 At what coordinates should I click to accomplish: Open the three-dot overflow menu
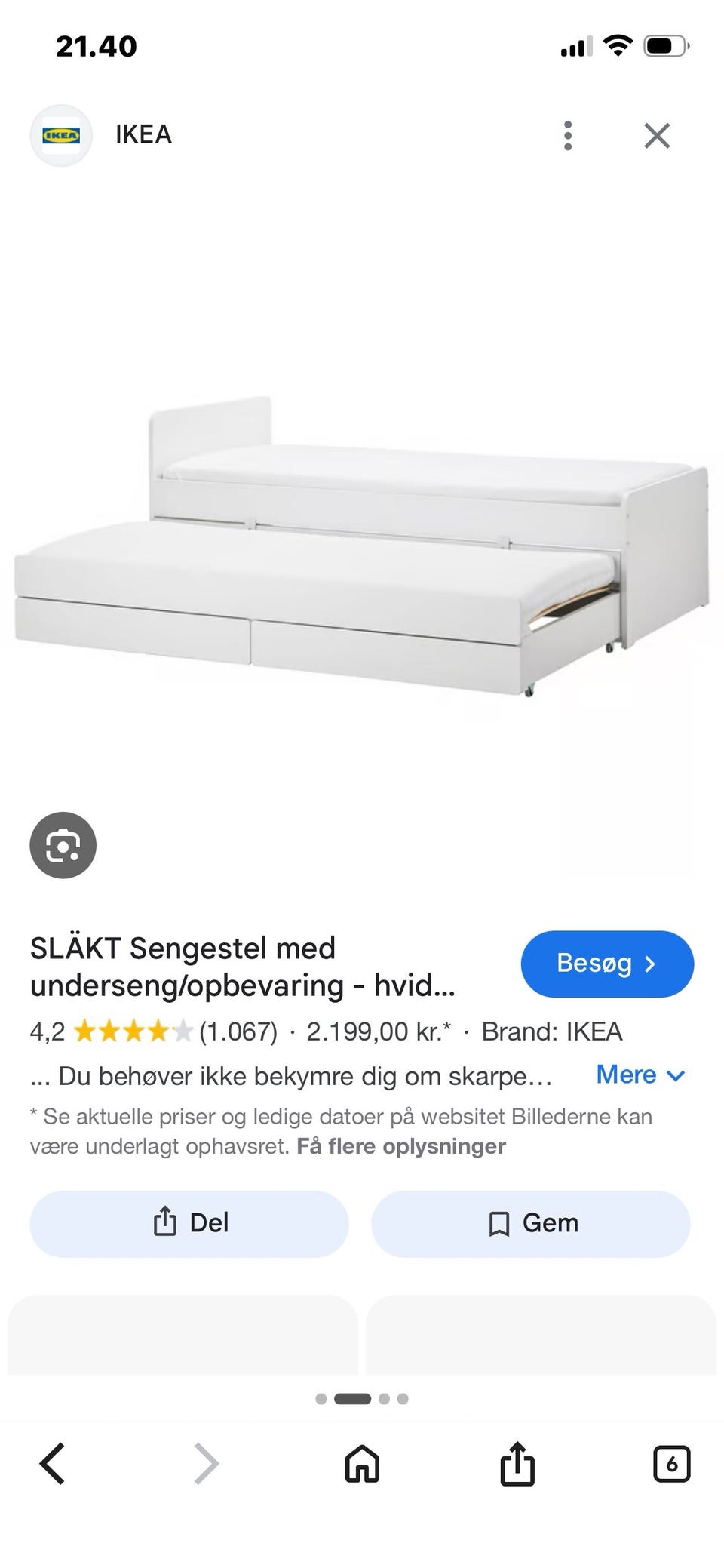pos(568,136)
